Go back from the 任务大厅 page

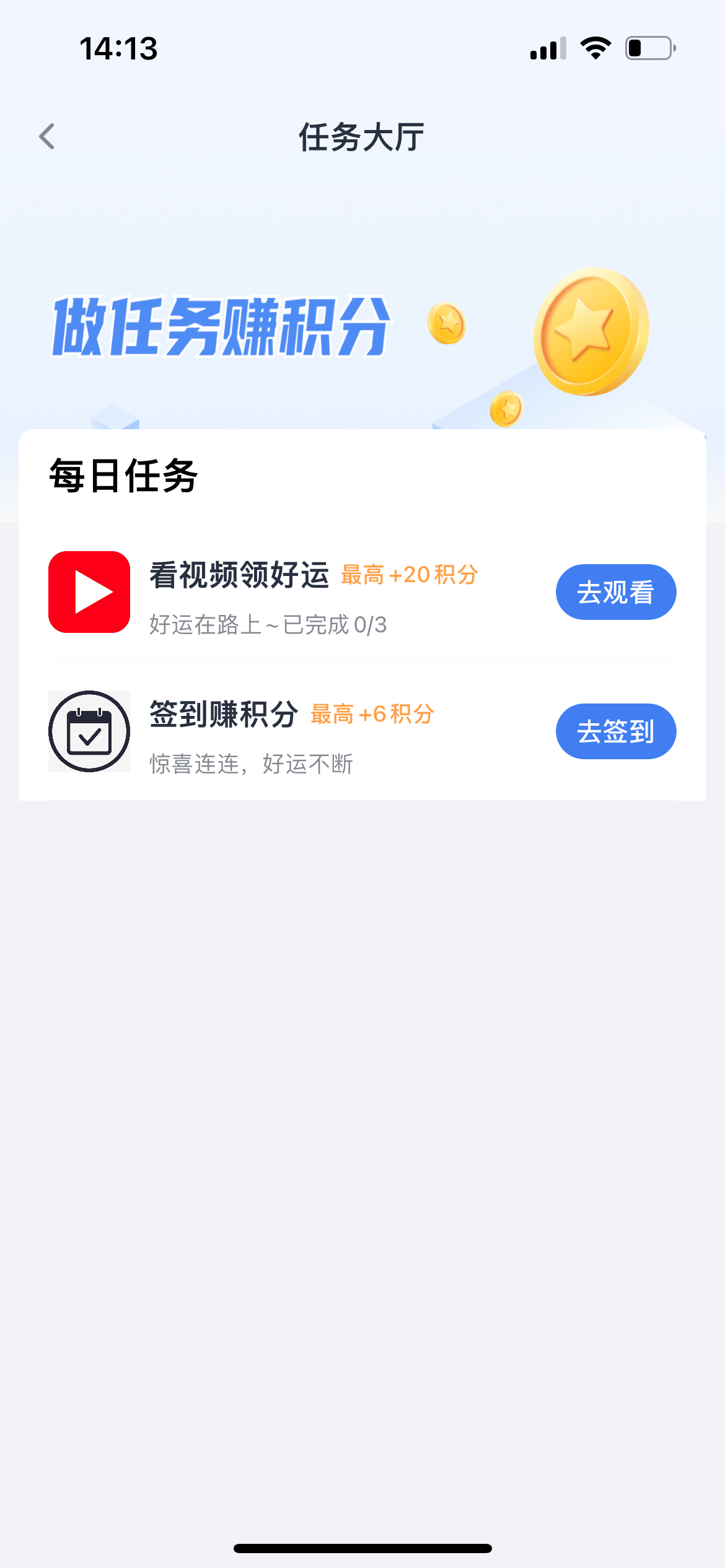47,136
